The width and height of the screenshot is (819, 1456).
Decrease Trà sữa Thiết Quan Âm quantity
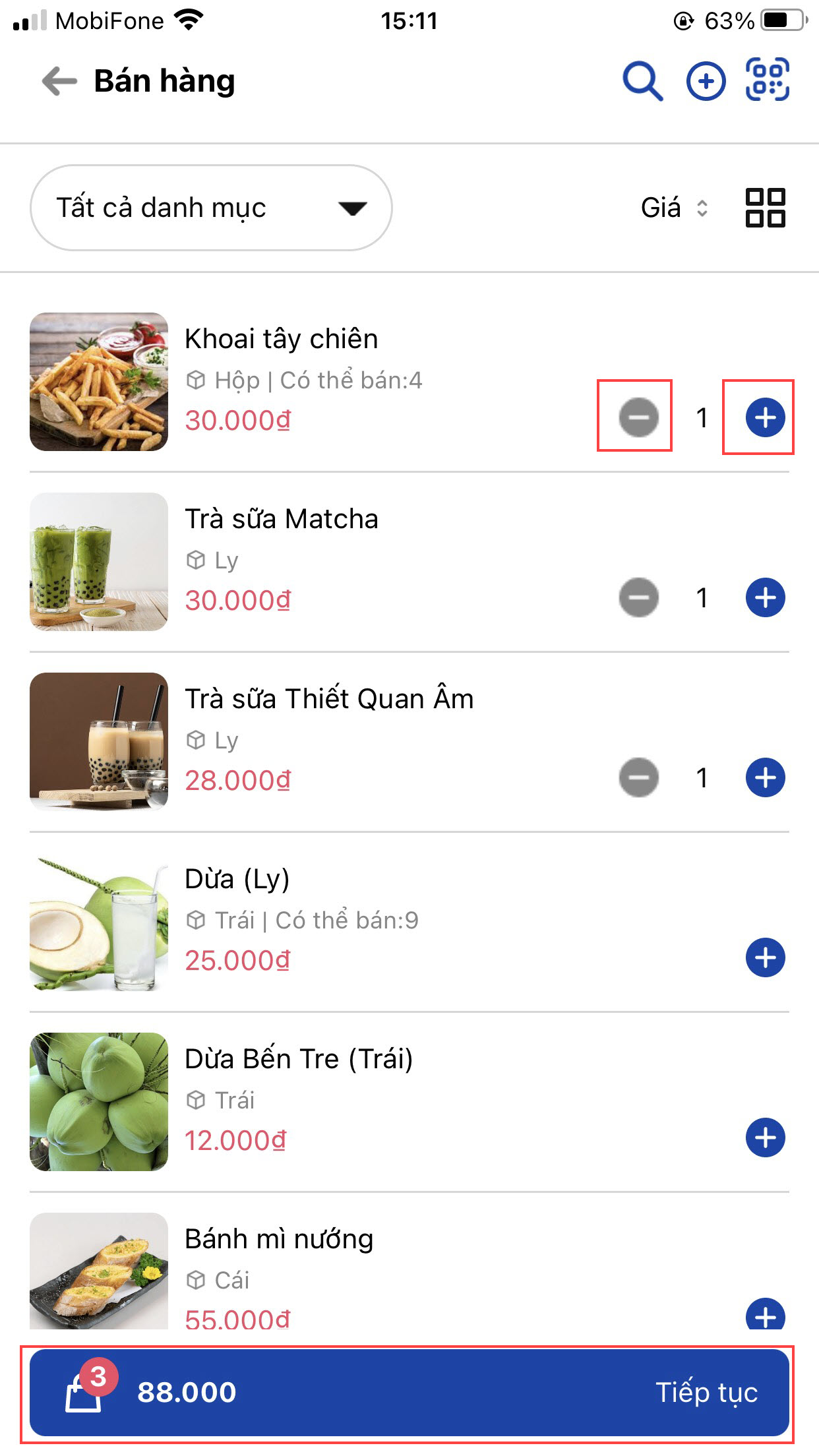638,777
